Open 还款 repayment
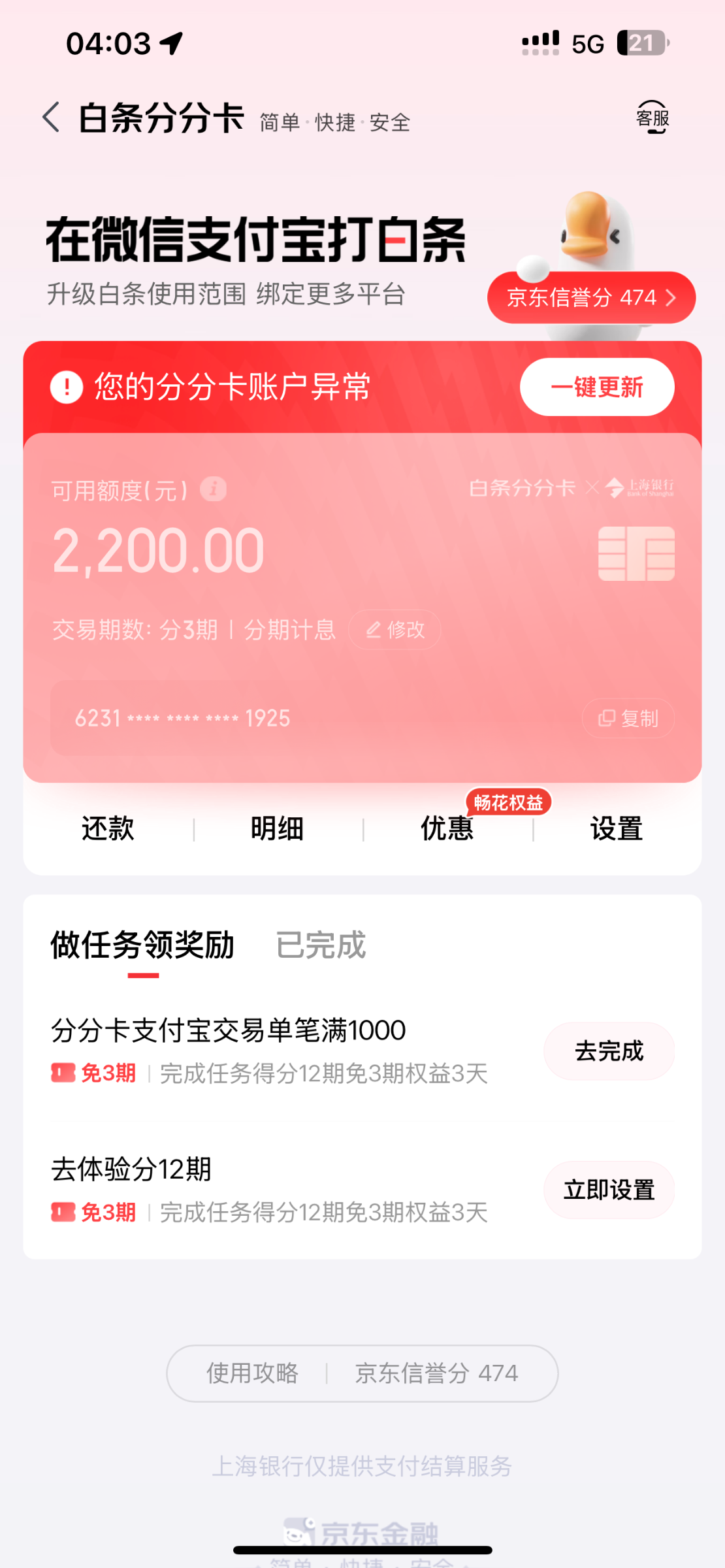Viewport: 725px width, 1568px height. (x=108, y=828)
